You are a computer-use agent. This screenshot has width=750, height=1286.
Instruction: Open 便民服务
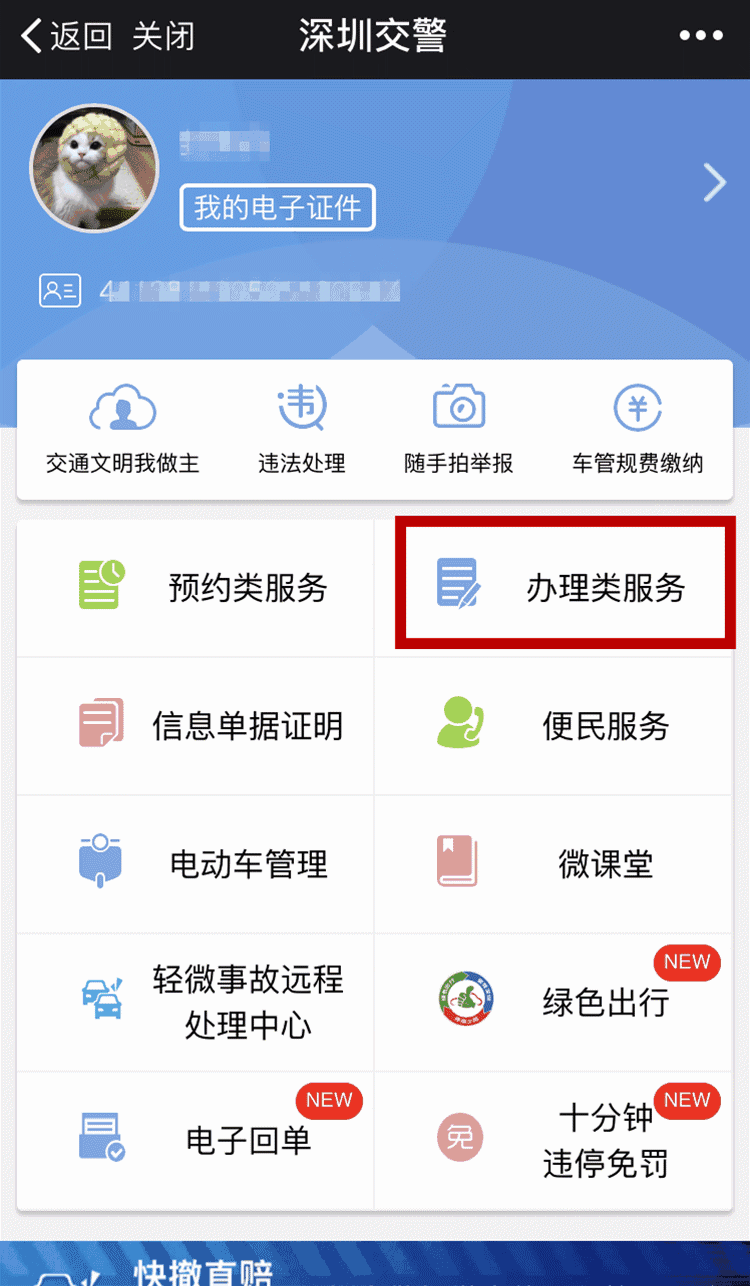pos(554,725)
